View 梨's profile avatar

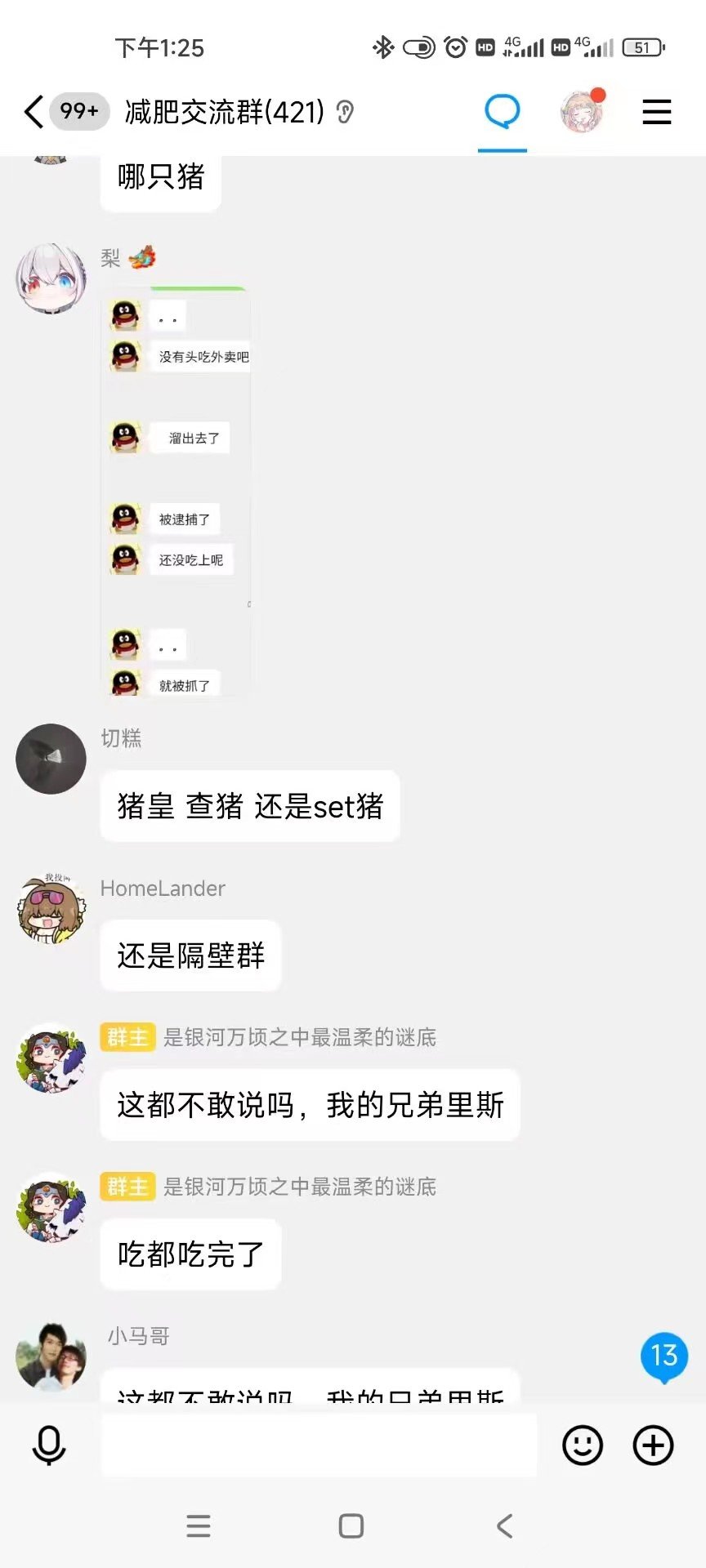click(51, 279)
